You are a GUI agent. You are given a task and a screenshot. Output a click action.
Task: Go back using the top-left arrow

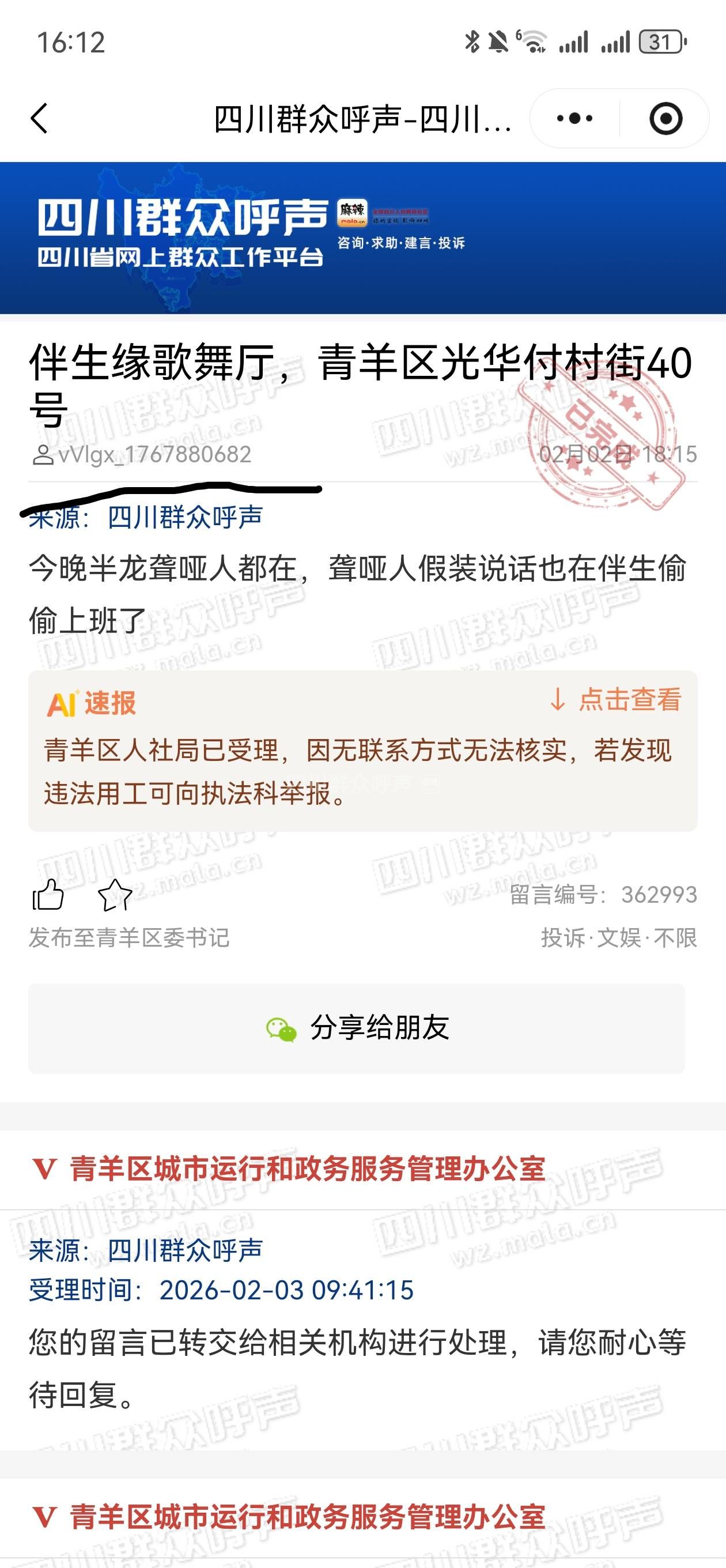[39, 118]
